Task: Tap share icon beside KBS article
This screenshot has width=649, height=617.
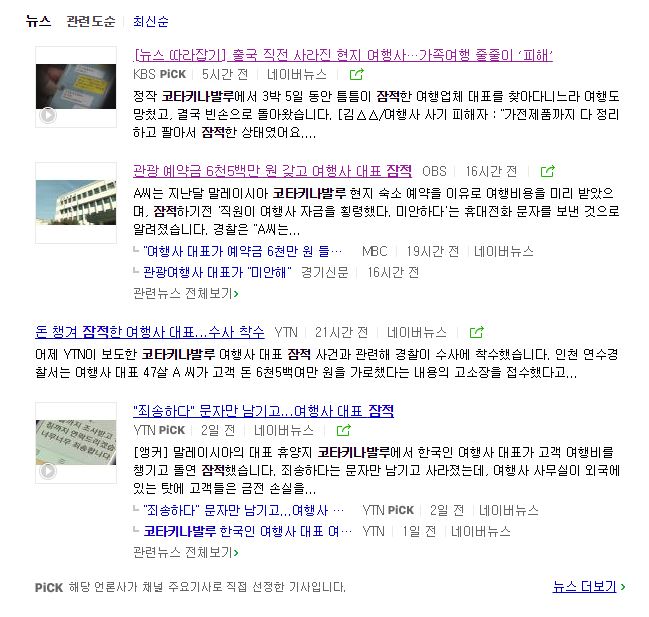Action: point(356,73)
